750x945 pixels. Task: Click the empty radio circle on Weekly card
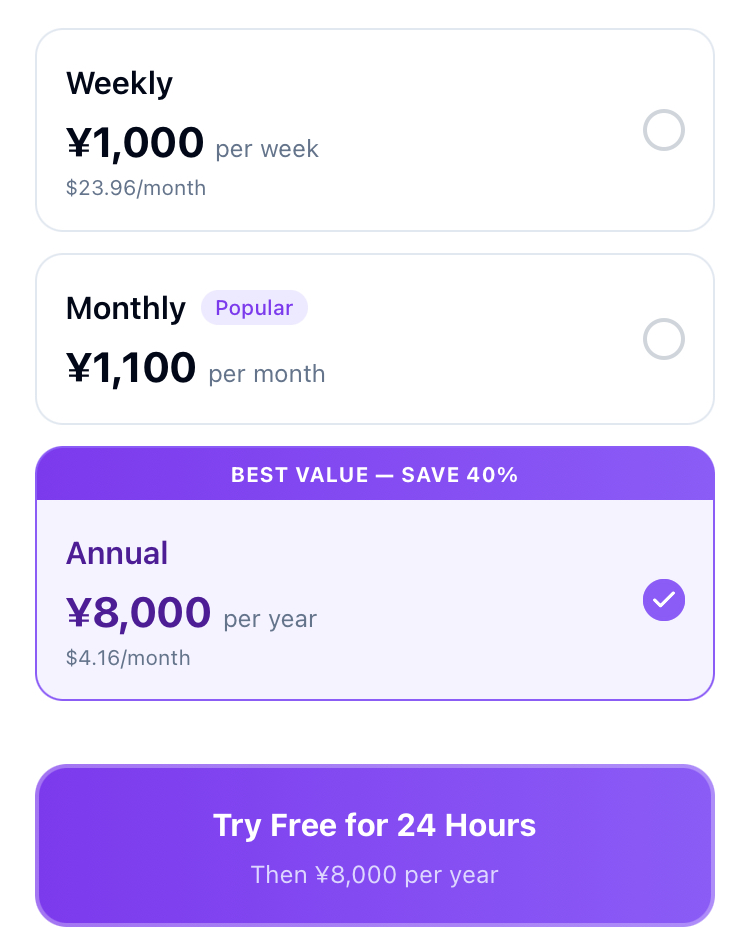click(x=663, y=130)
